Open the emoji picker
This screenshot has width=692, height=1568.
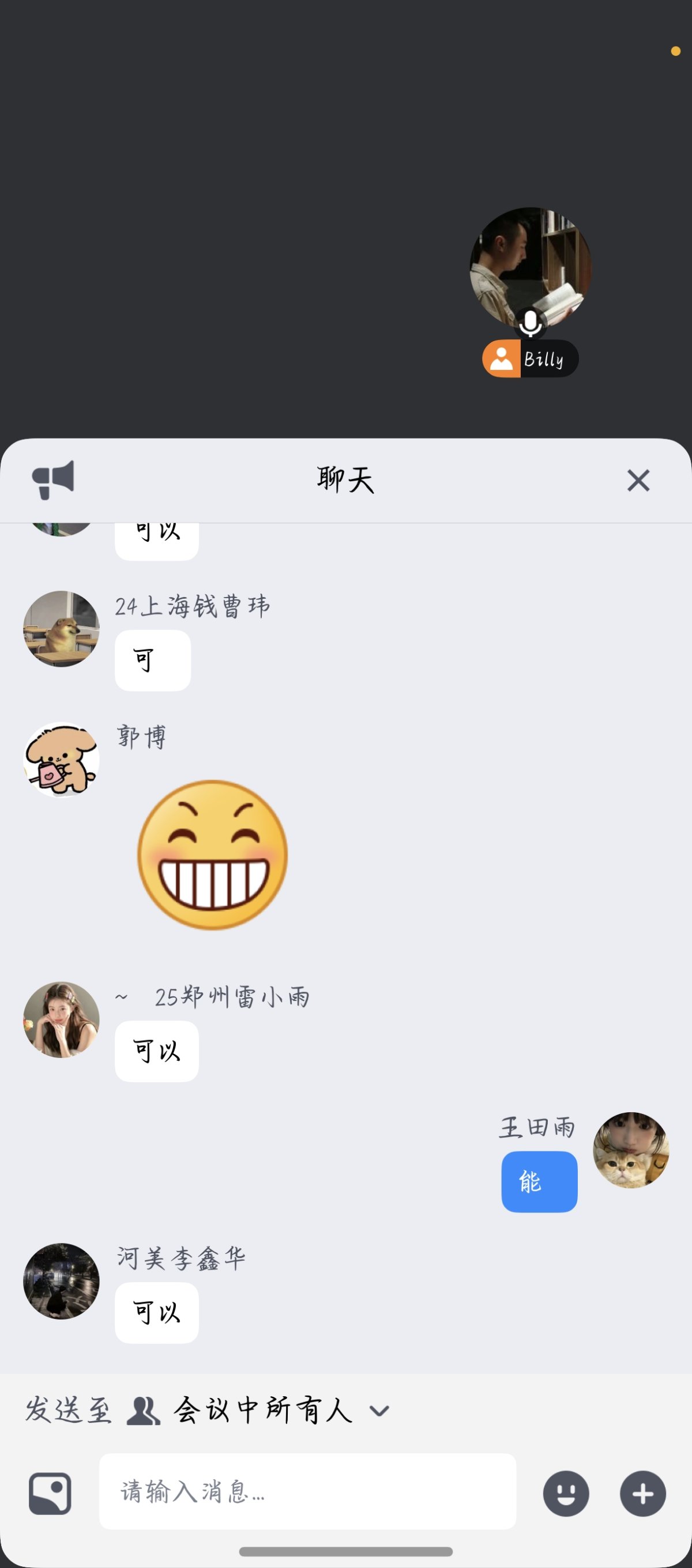point(566,1493)
